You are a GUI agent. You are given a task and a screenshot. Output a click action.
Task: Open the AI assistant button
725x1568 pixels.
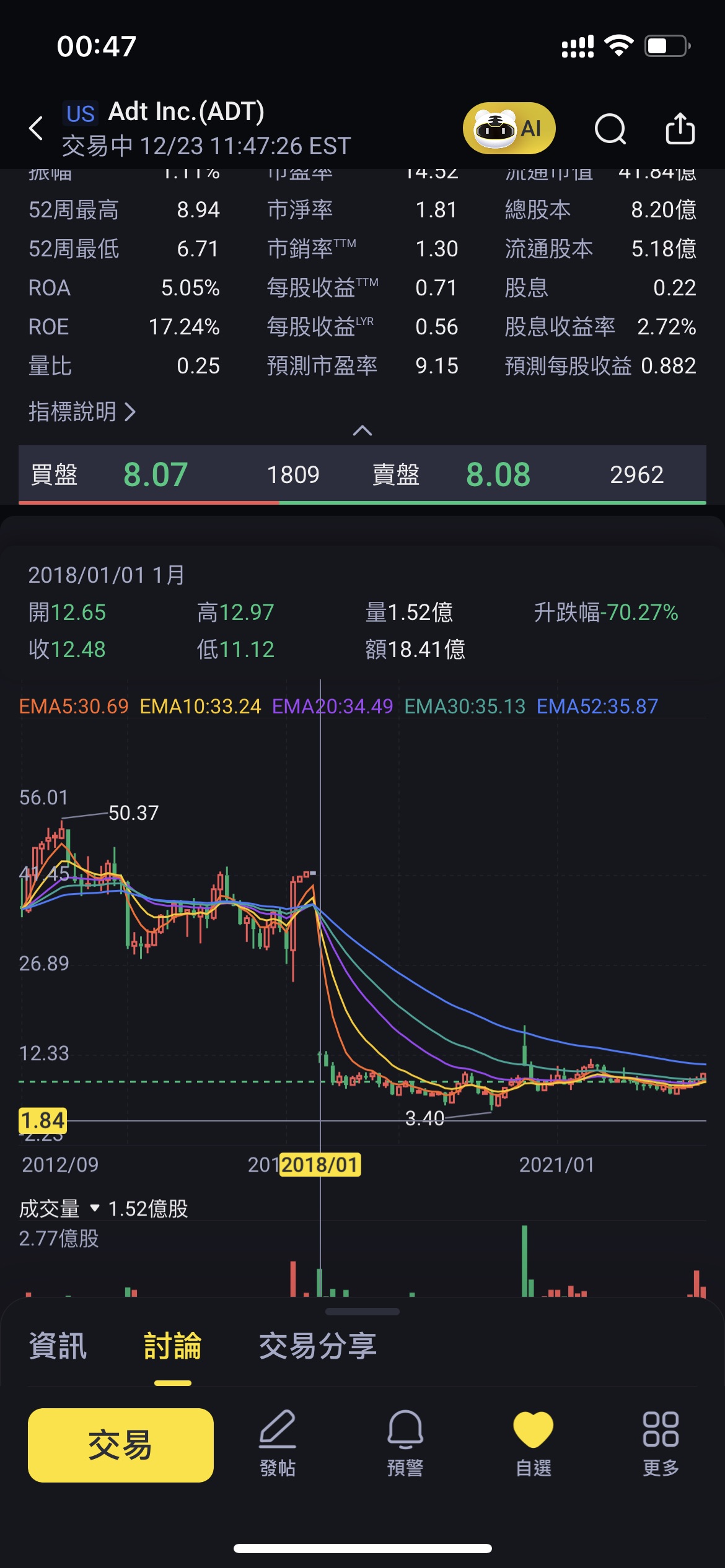509,128
